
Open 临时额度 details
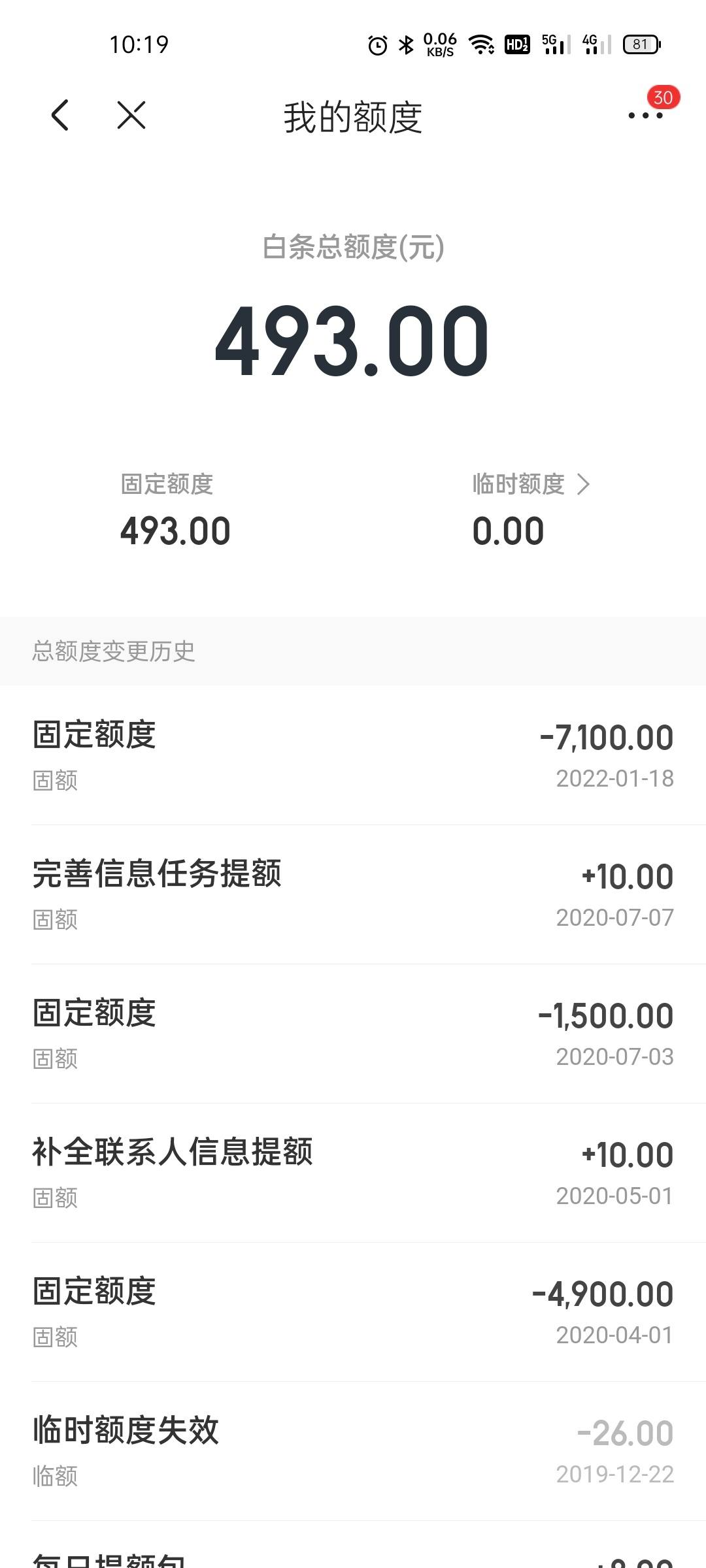[x=531, y=484]
